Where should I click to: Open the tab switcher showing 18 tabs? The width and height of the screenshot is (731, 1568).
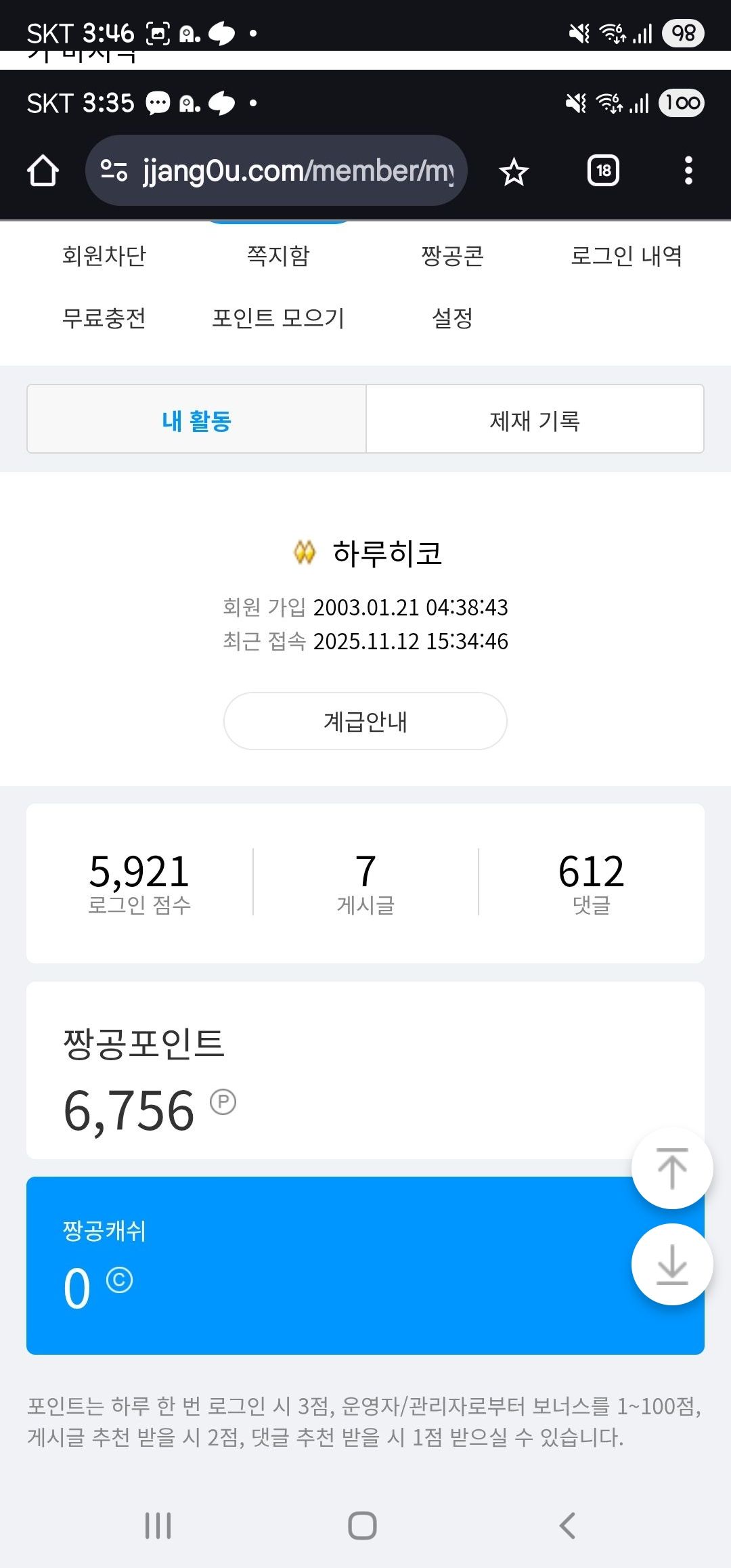click(603, 171)
